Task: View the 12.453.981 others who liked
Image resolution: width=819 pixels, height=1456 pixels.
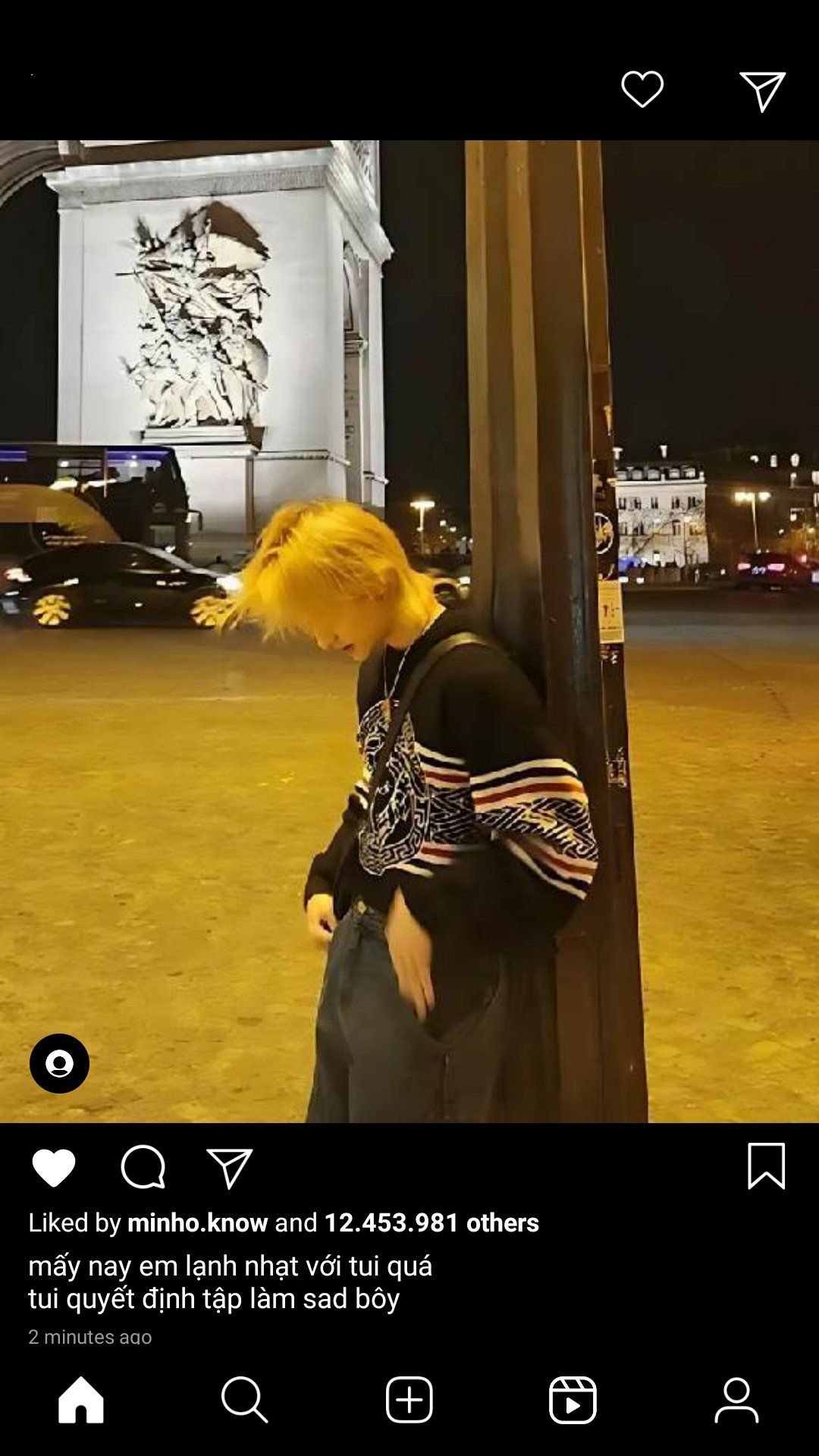Action: click(x=431, y=1222)
